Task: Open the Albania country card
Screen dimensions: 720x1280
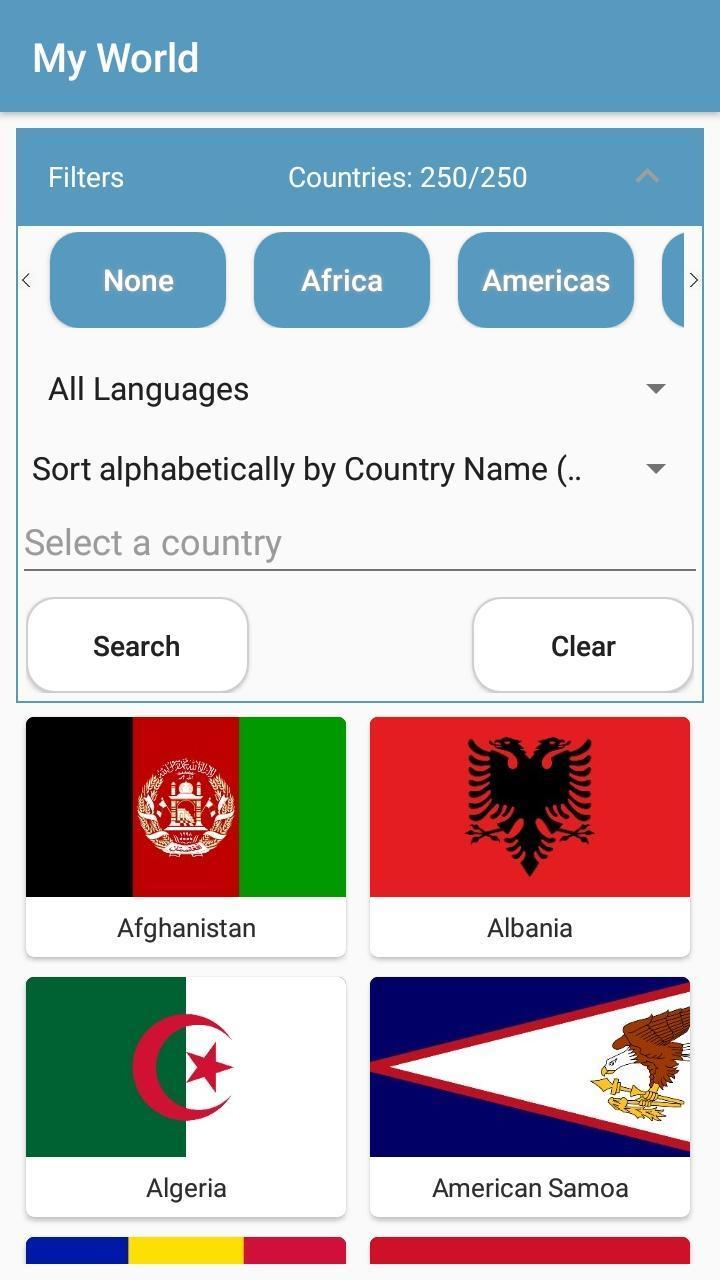Action: point(530,836)
